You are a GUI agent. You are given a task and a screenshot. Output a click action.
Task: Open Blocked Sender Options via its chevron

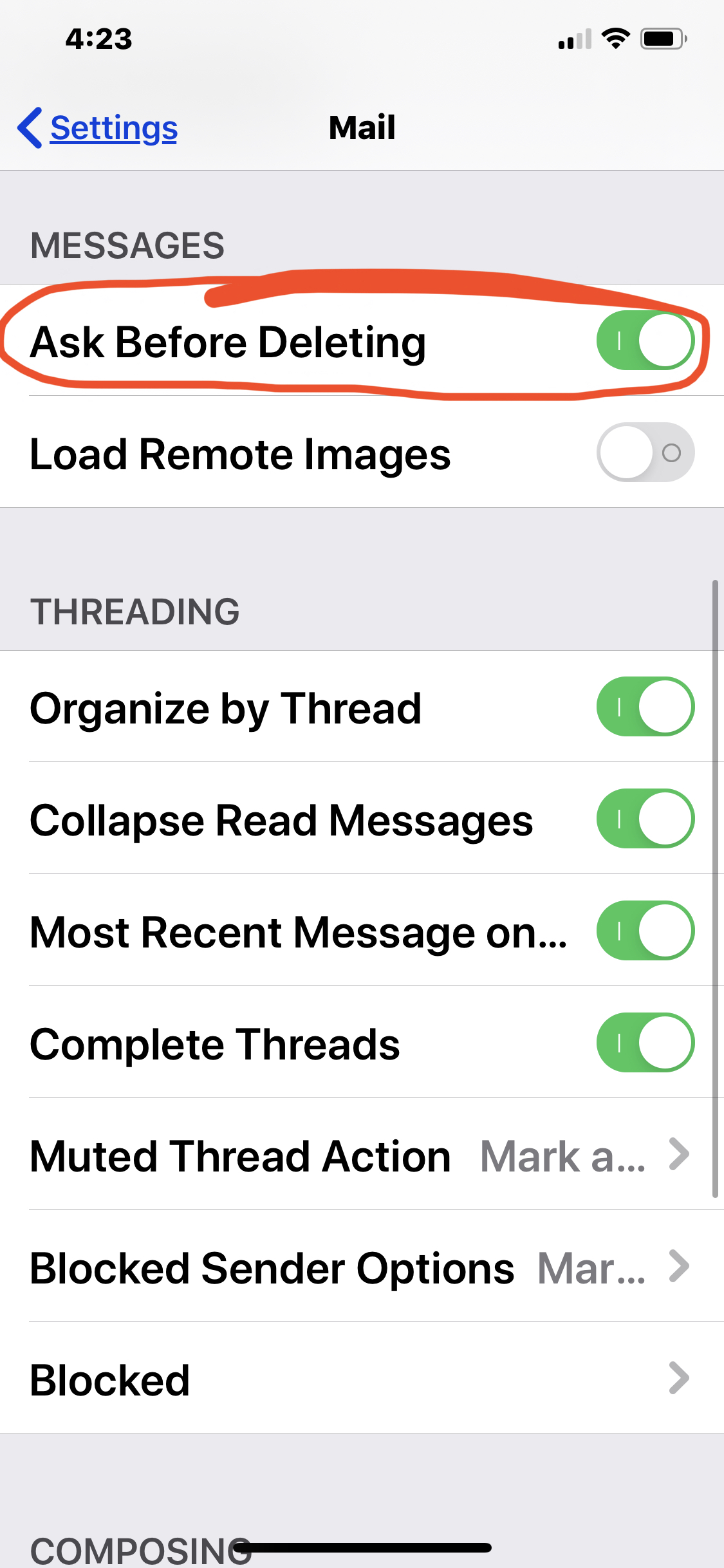coord(679,1267)
